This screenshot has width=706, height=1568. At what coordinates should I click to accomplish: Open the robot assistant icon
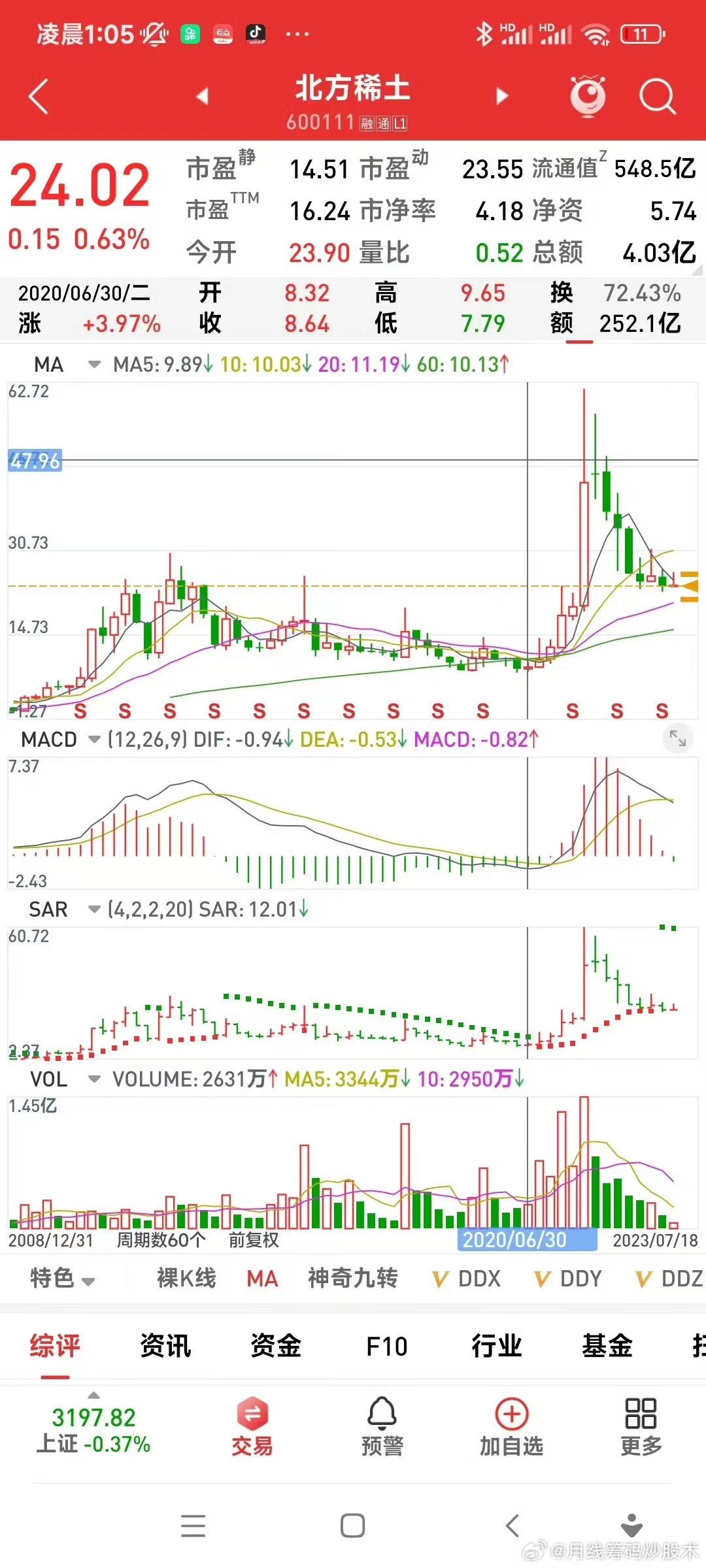point(588,97)
